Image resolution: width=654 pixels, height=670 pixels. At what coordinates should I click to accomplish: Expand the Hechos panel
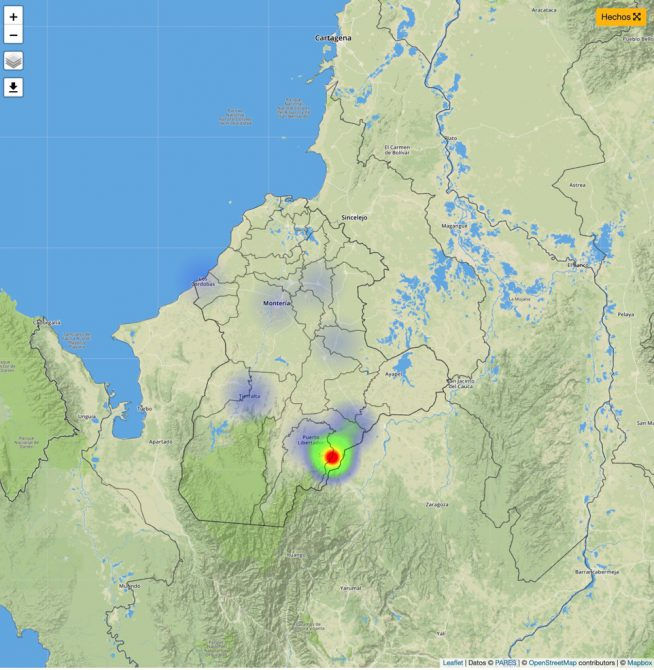point(620,17)
